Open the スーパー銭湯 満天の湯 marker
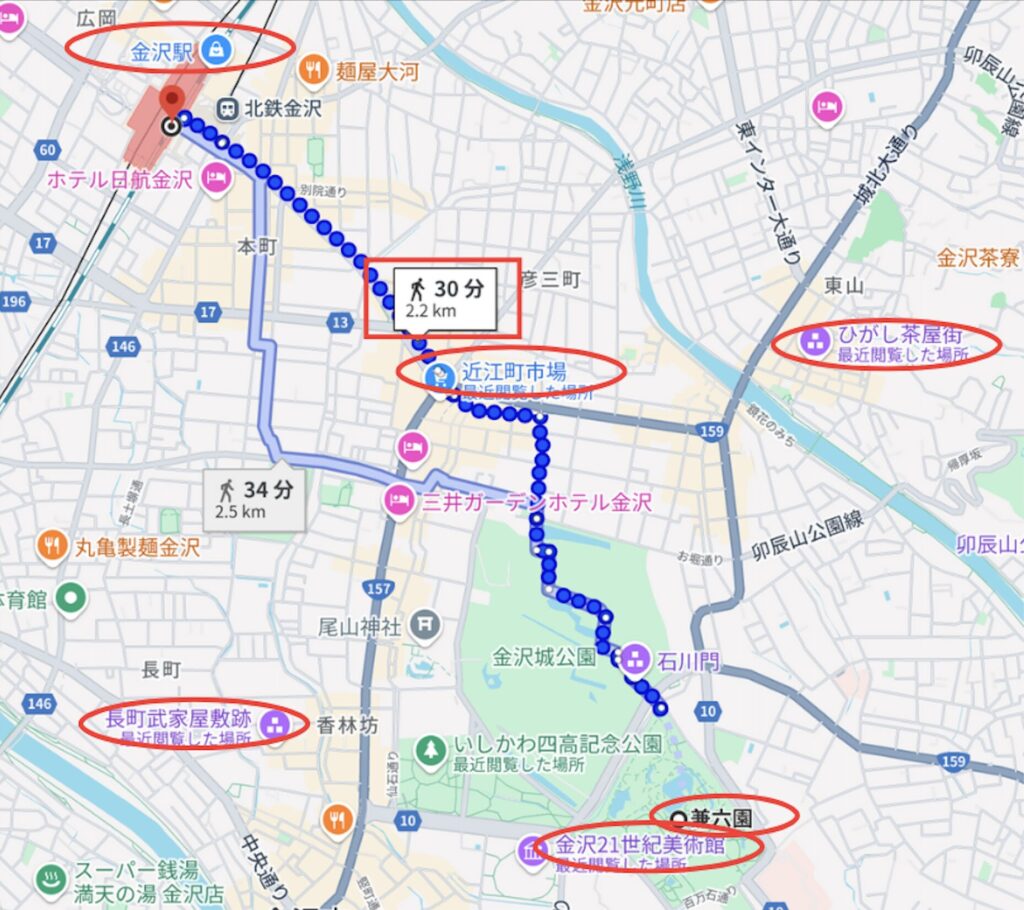Screen dimensions: 1024x910 (48, 879)
